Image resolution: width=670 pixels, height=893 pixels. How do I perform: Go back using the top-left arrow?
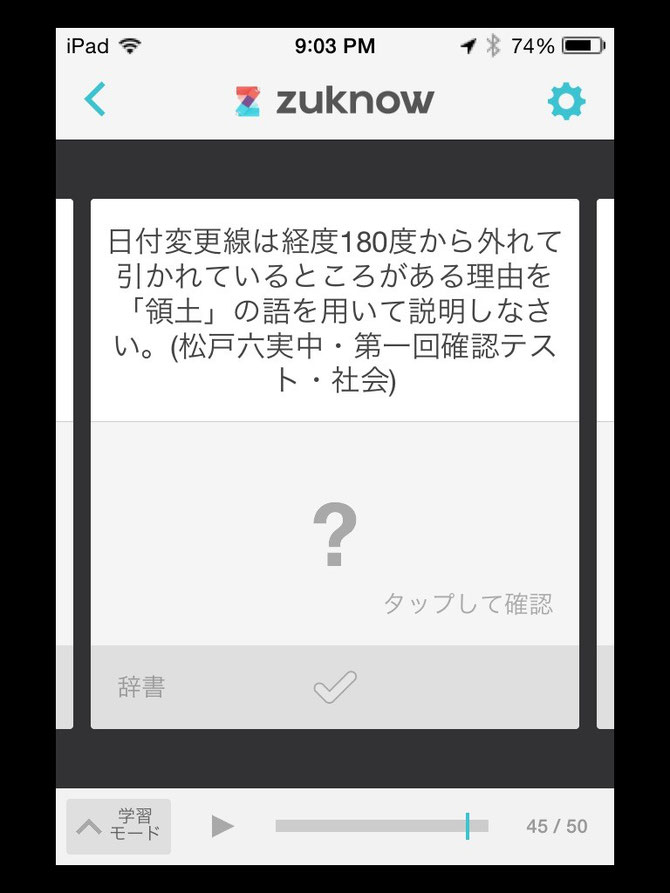[95, 99]
